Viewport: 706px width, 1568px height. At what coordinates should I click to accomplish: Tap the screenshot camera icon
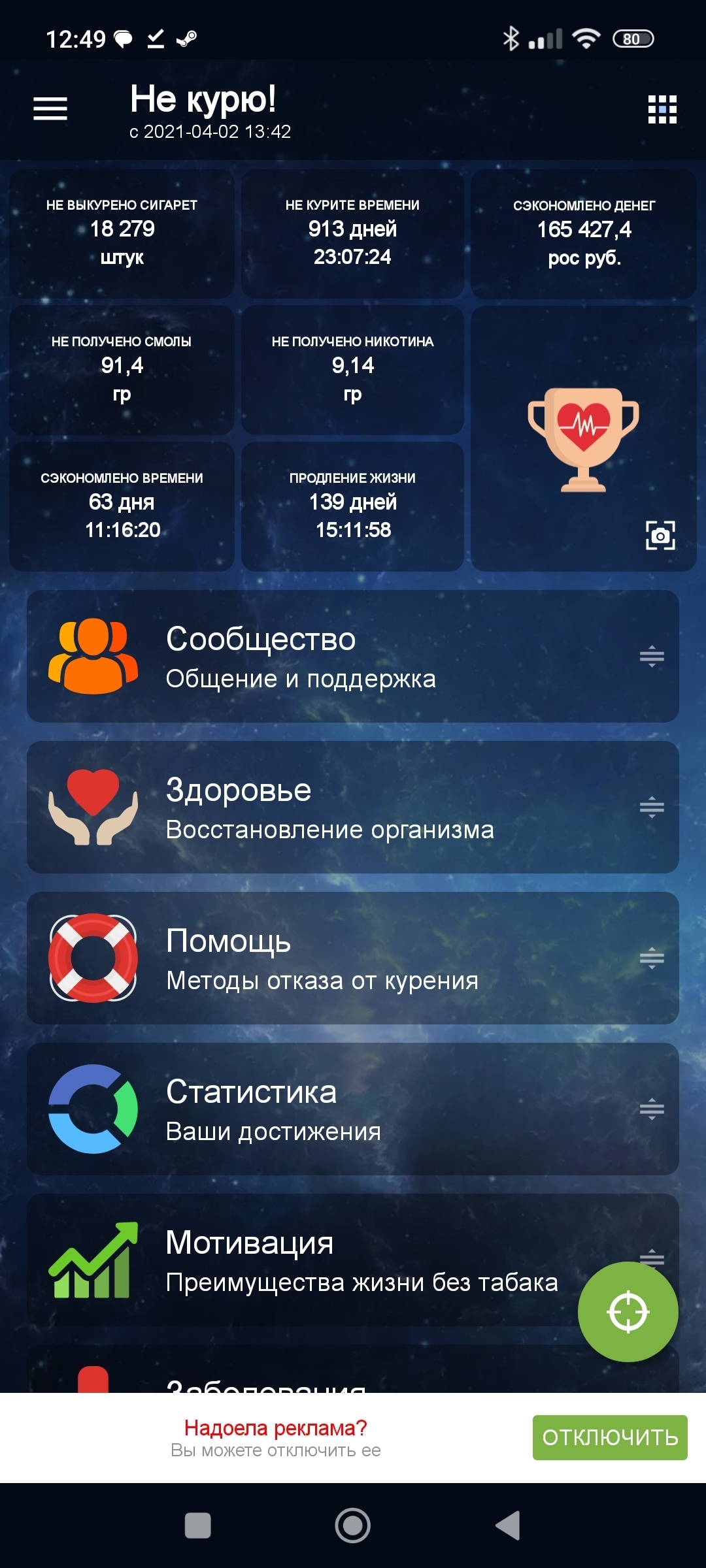tap(660, 536)
